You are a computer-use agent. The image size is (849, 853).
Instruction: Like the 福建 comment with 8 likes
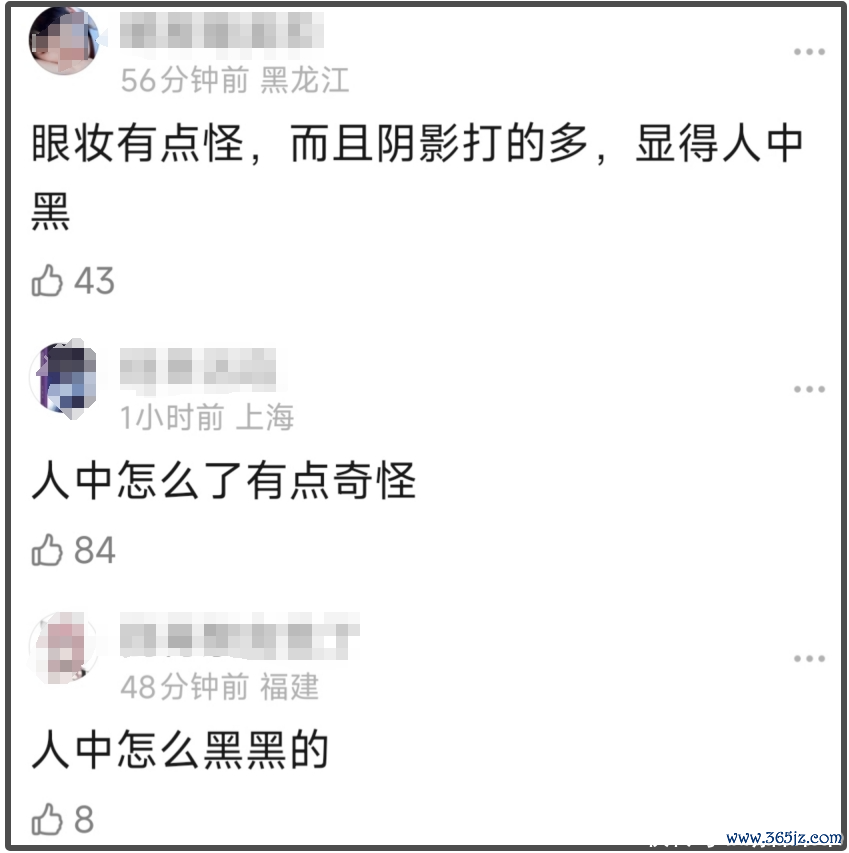pyautogui.click(x=47, y=820)
